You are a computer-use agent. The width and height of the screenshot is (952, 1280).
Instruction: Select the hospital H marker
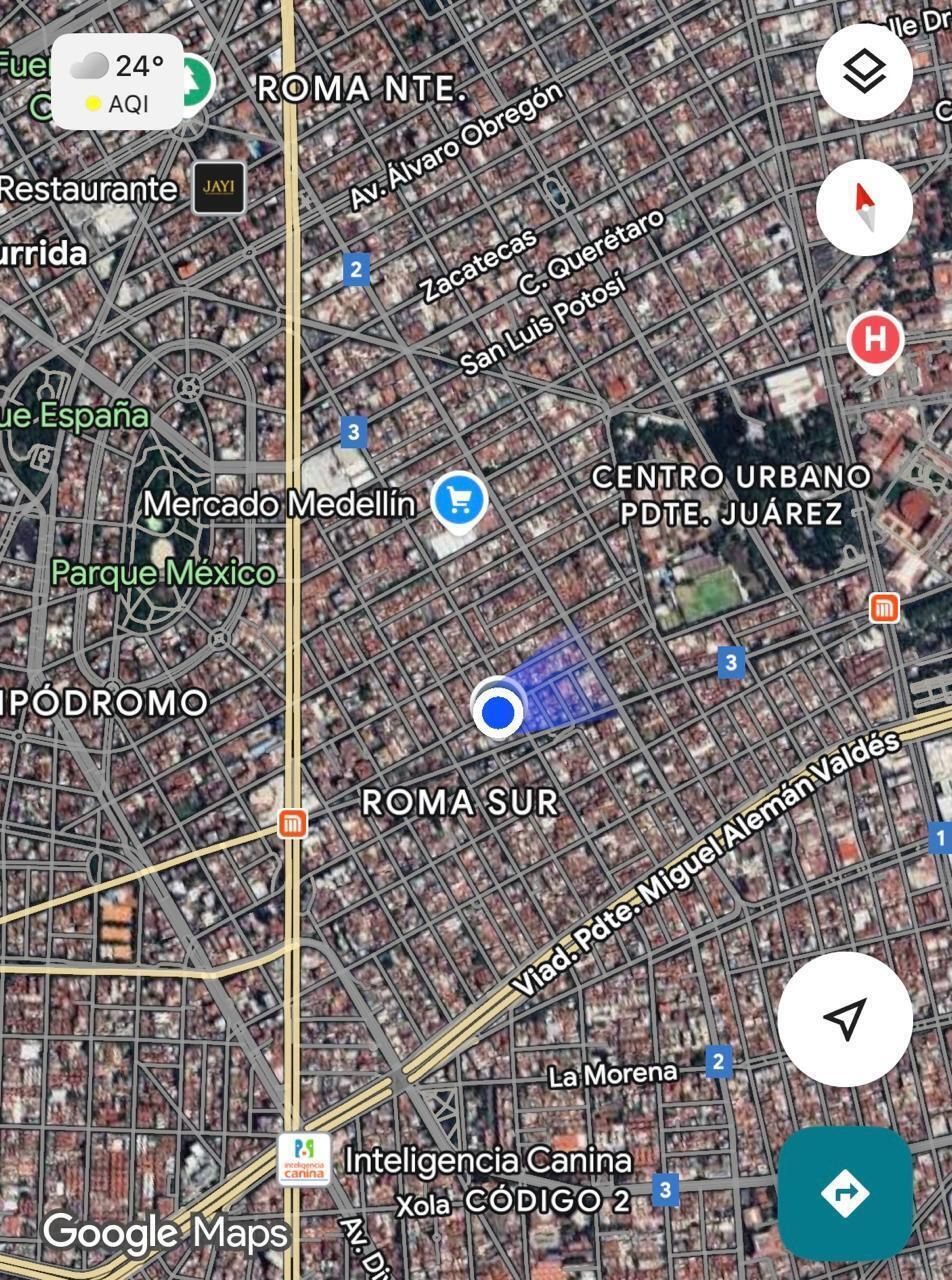coord(876,340)
